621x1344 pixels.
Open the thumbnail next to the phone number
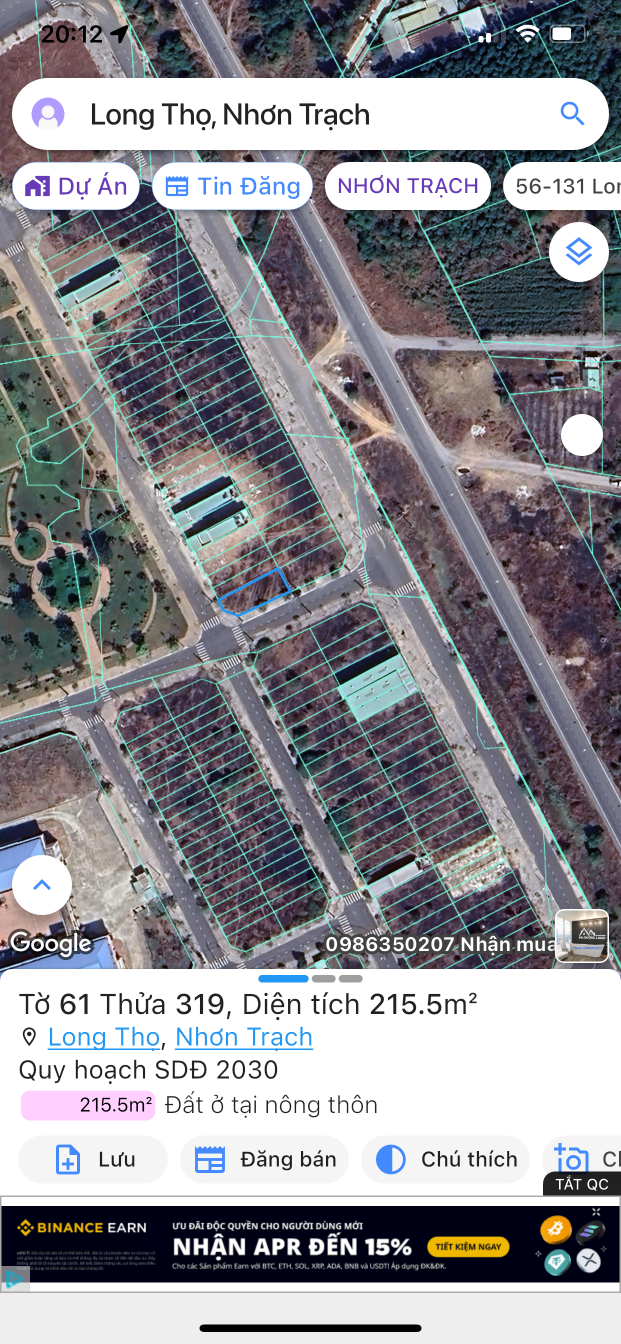[581, 935]
